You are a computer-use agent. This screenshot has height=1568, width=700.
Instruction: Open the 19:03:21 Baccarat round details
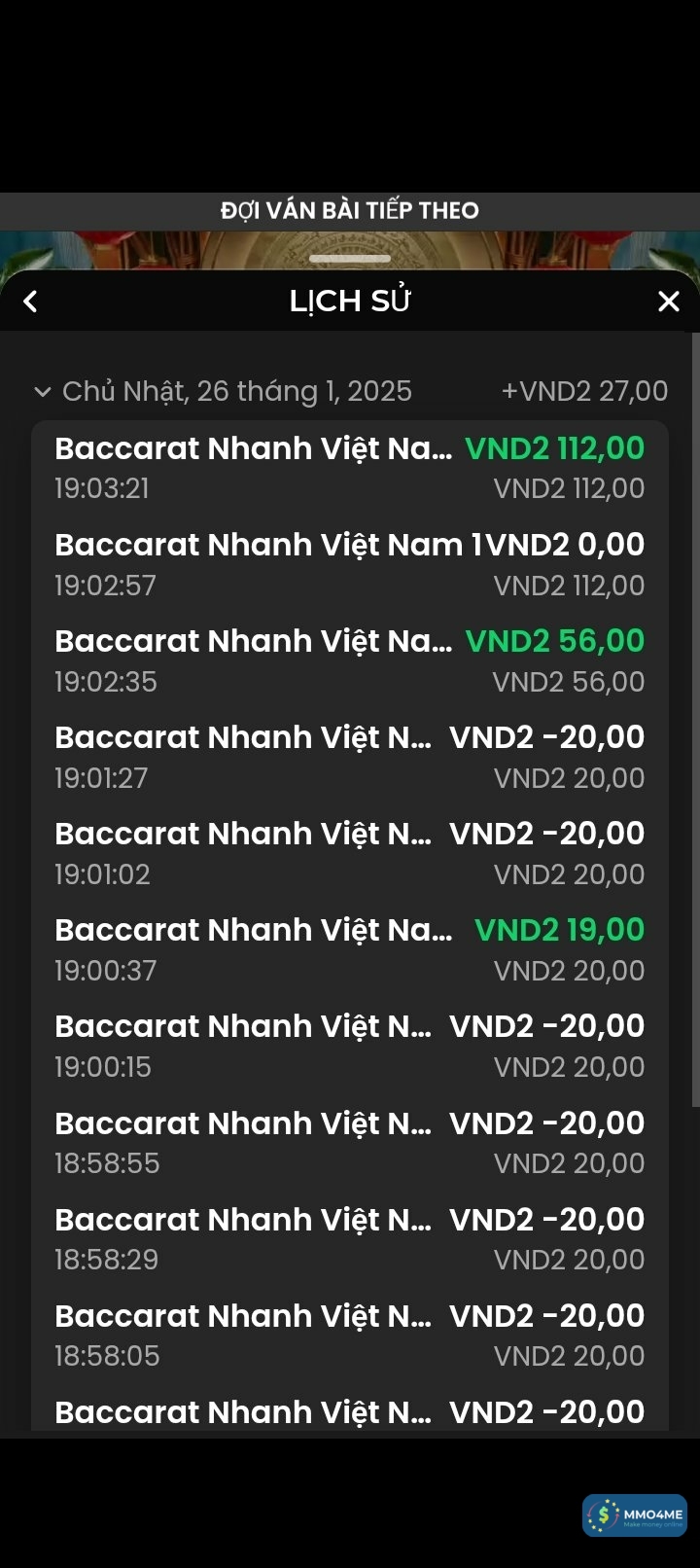(x=350, y=467)
